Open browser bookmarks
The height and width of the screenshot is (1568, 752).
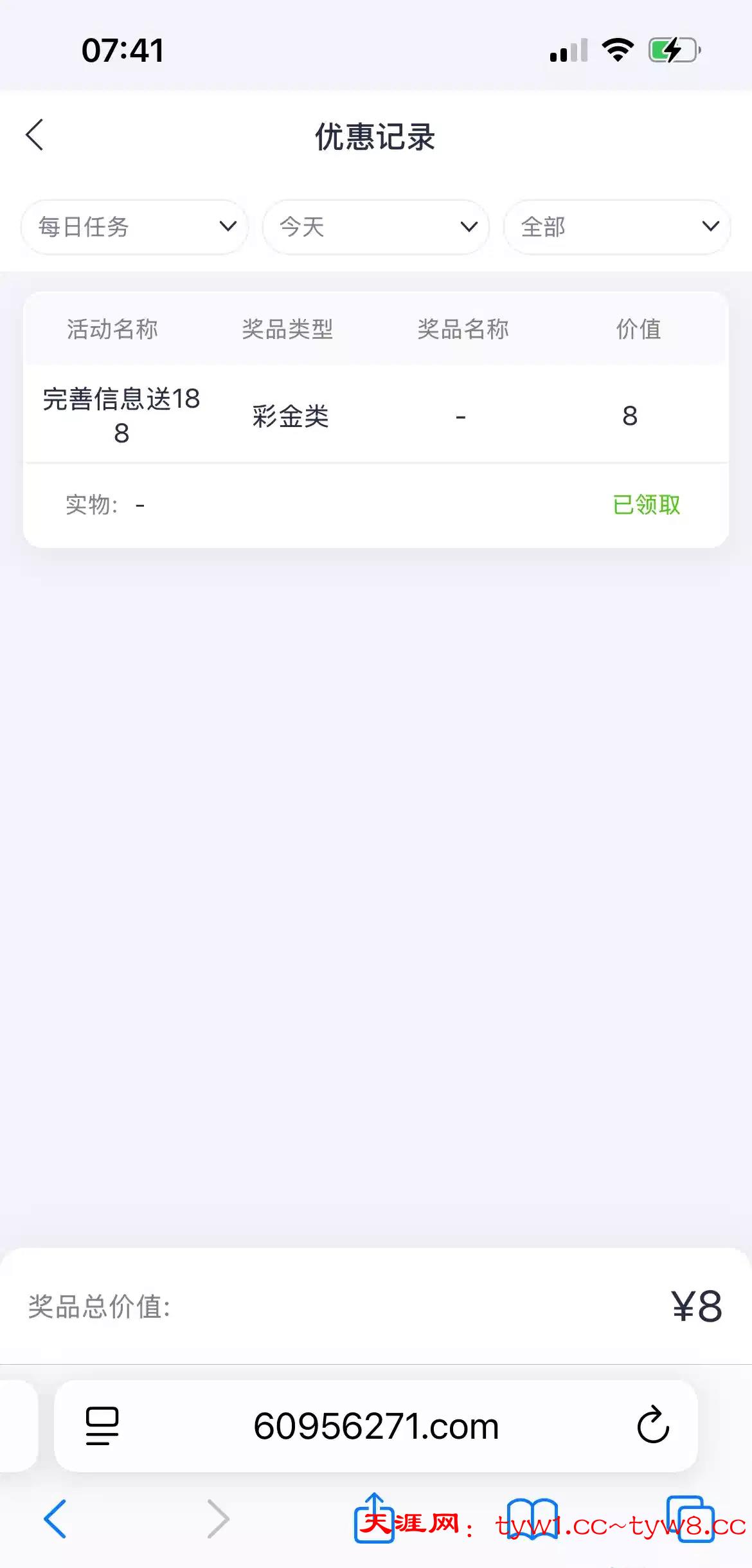click(x=532, y=1519)
